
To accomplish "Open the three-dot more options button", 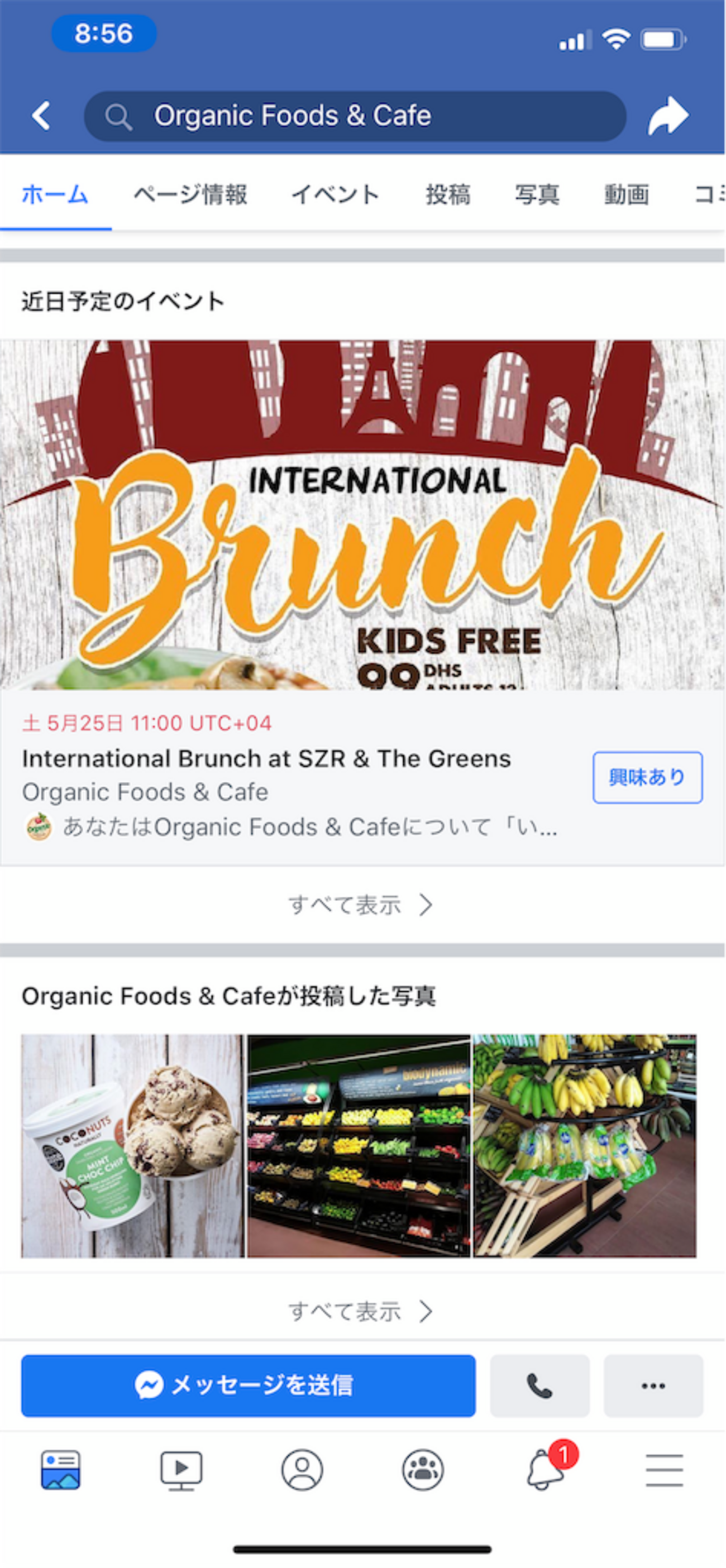I will [x=653, y=1386].
